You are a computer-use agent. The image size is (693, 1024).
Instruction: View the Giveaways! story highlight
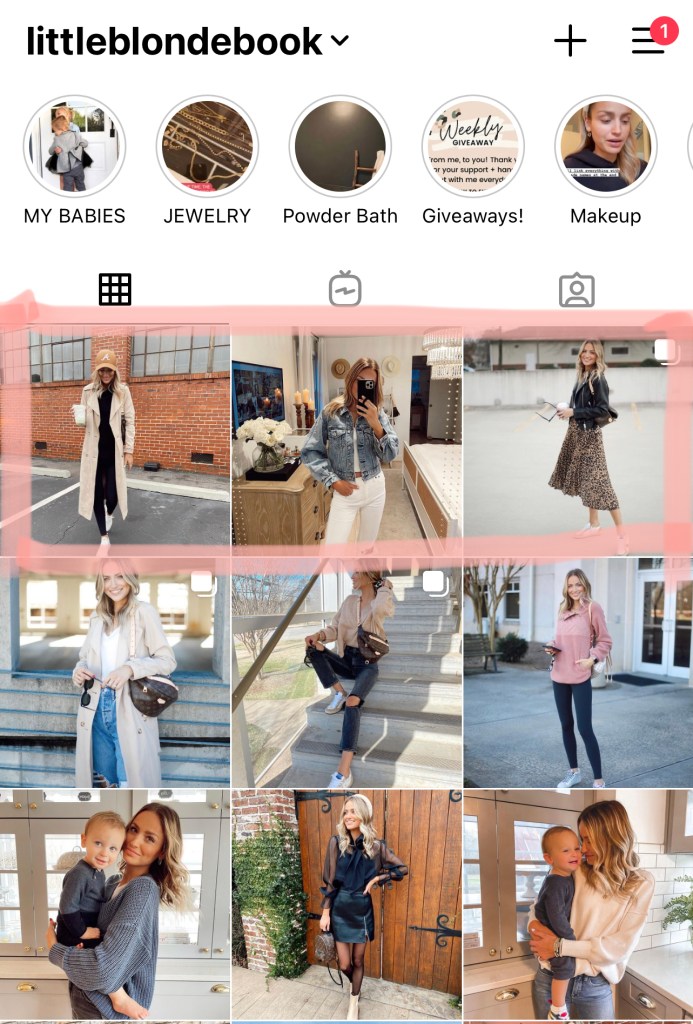coord(473,146)
